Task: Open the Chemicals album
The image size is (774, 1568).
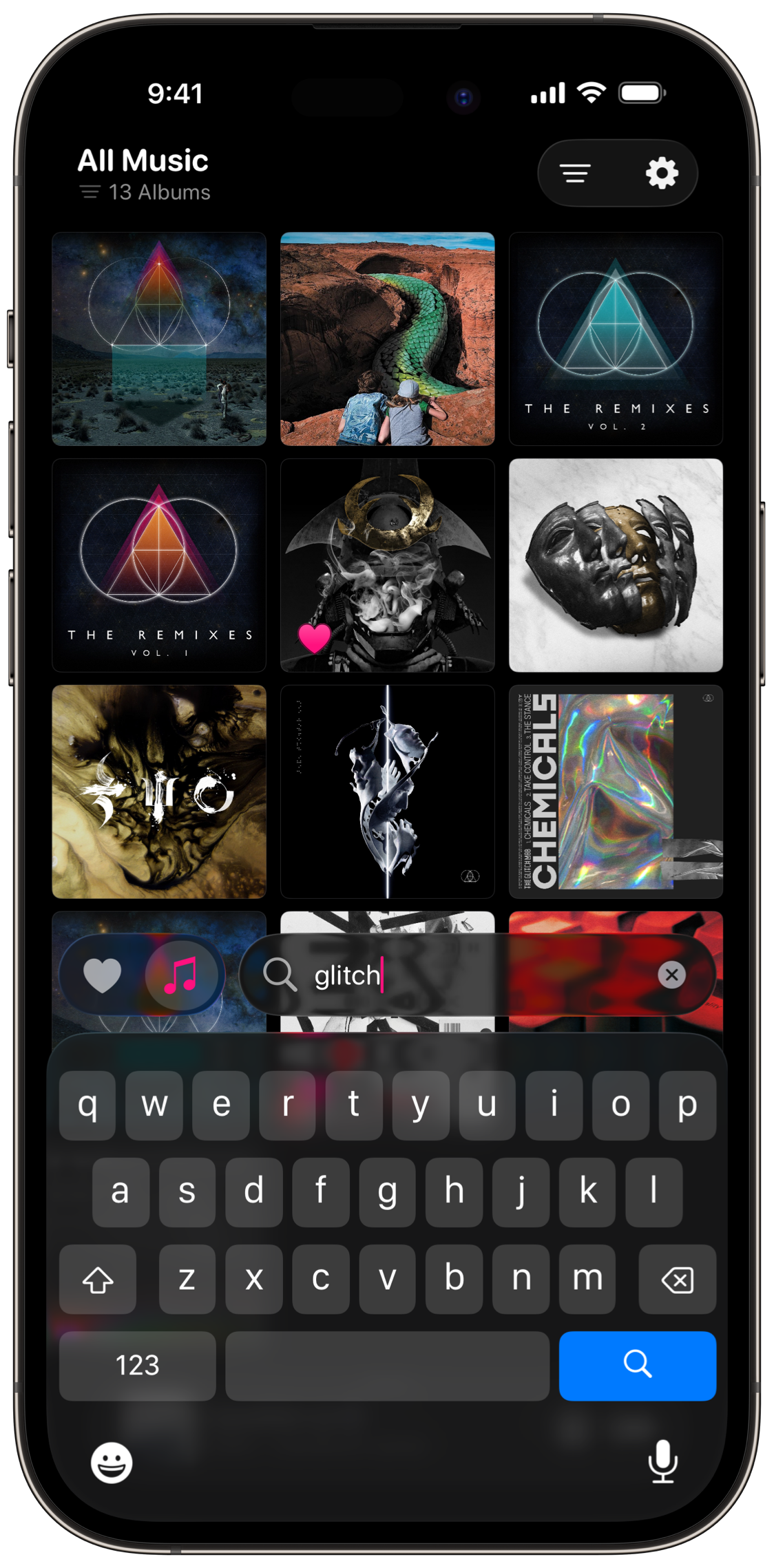Action: point(616,792)
